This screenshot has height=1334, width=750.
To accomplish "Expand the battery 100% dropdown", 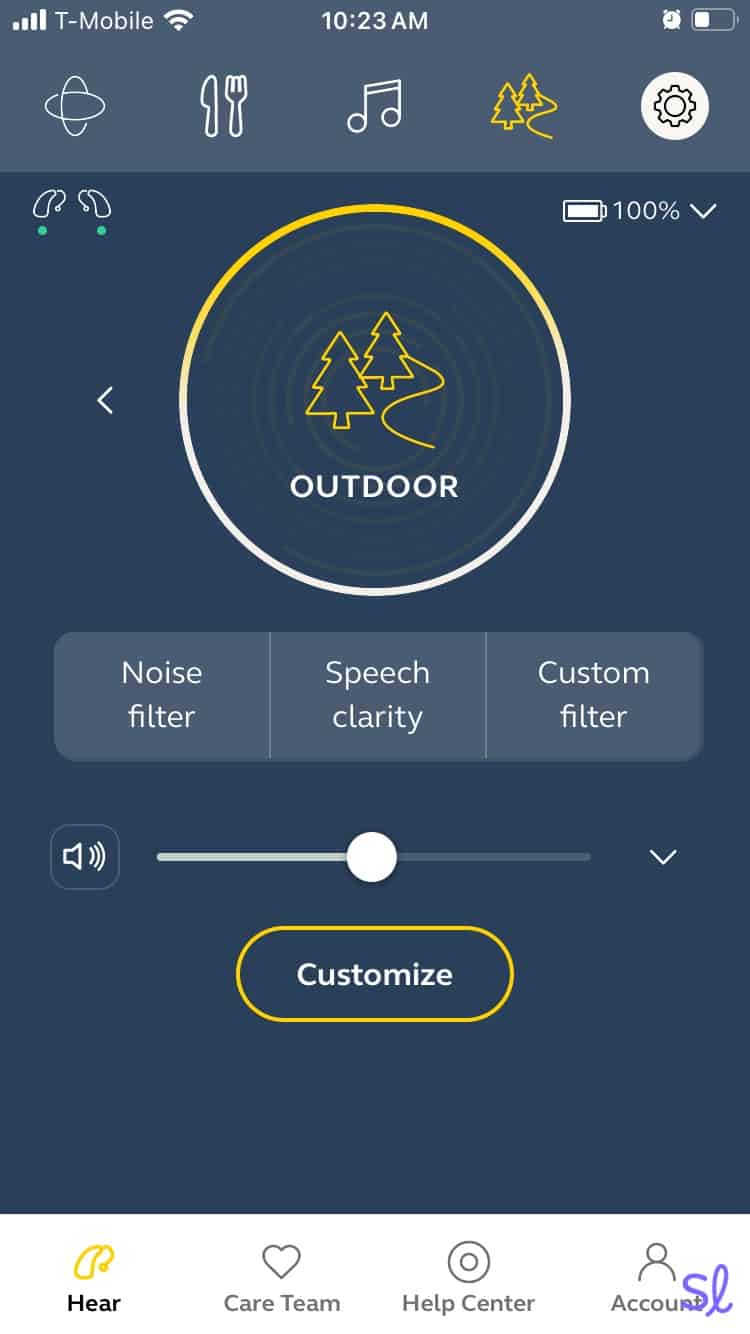I will pos(703,211).
